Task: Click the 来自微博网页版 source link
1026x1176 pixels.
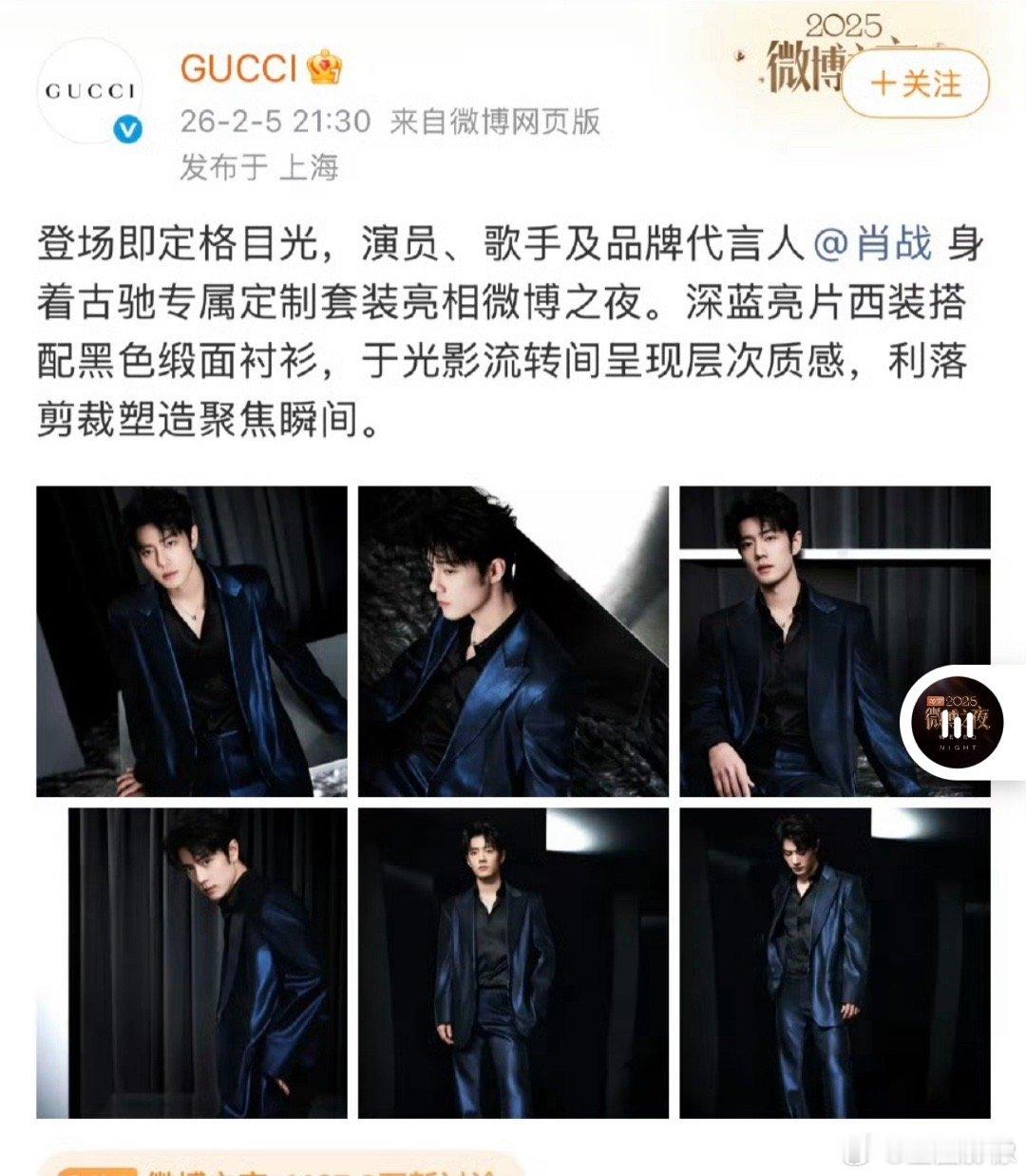Action: [494, 123]
